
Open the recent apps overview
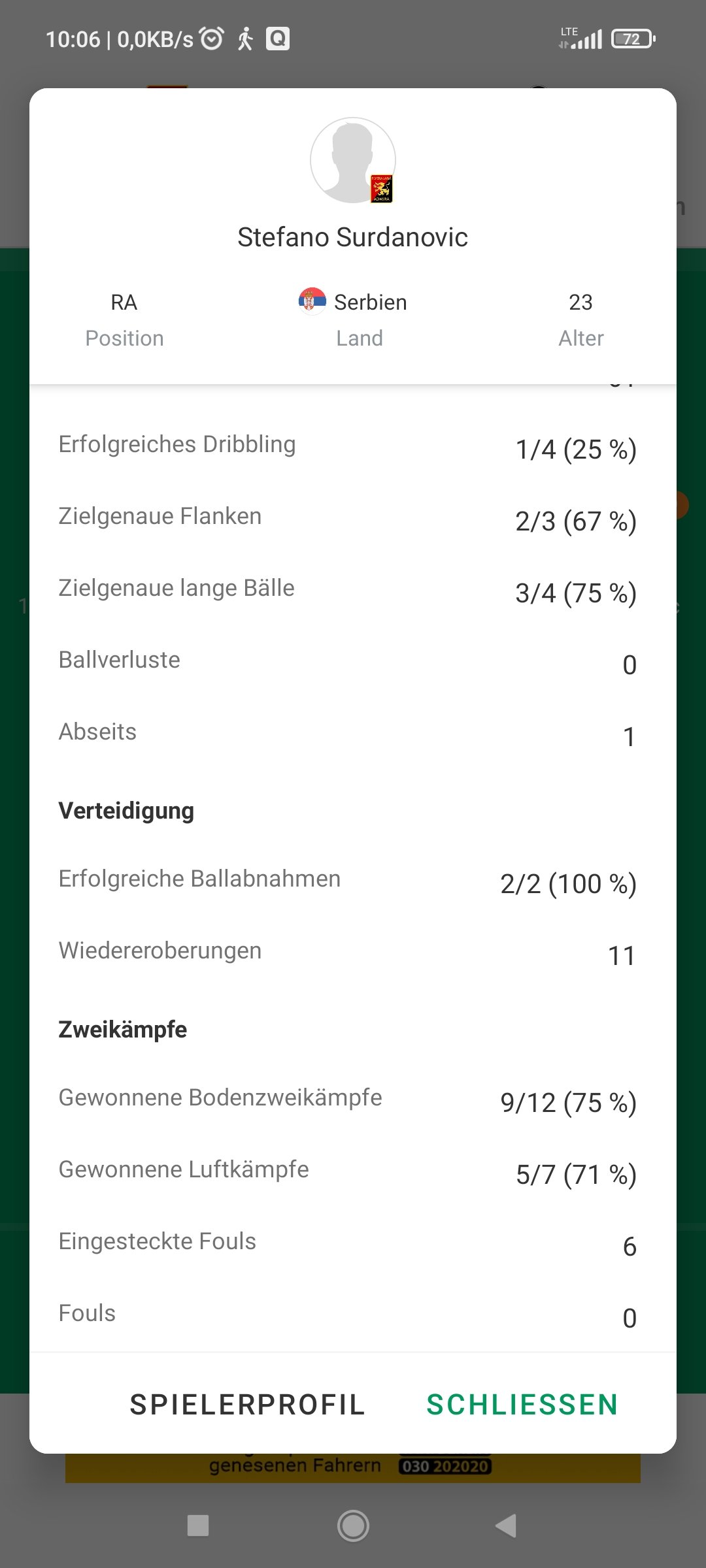198,1526
